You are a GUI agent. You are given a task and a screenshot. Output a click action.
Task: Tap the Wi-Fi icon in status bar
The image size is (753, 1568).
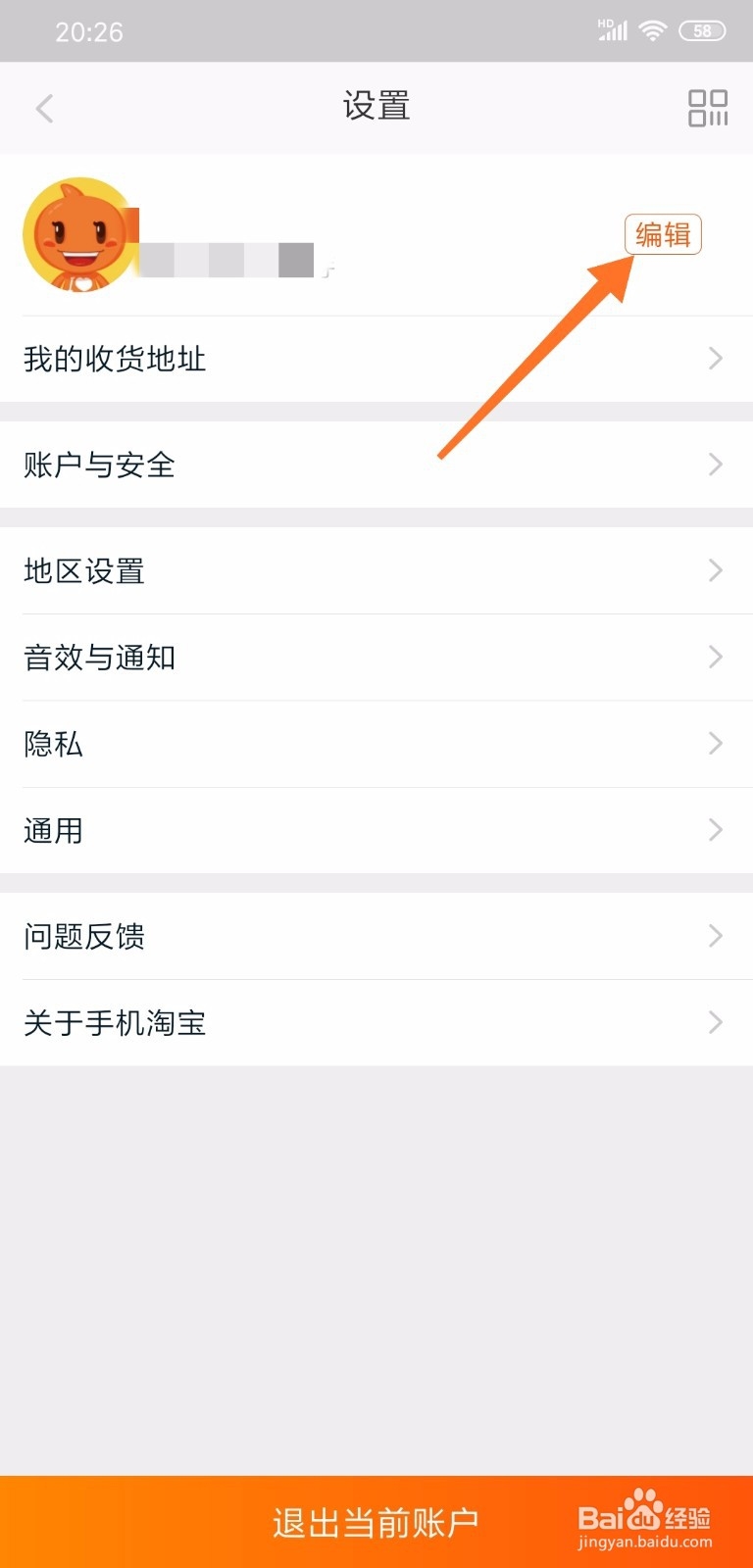652,29
